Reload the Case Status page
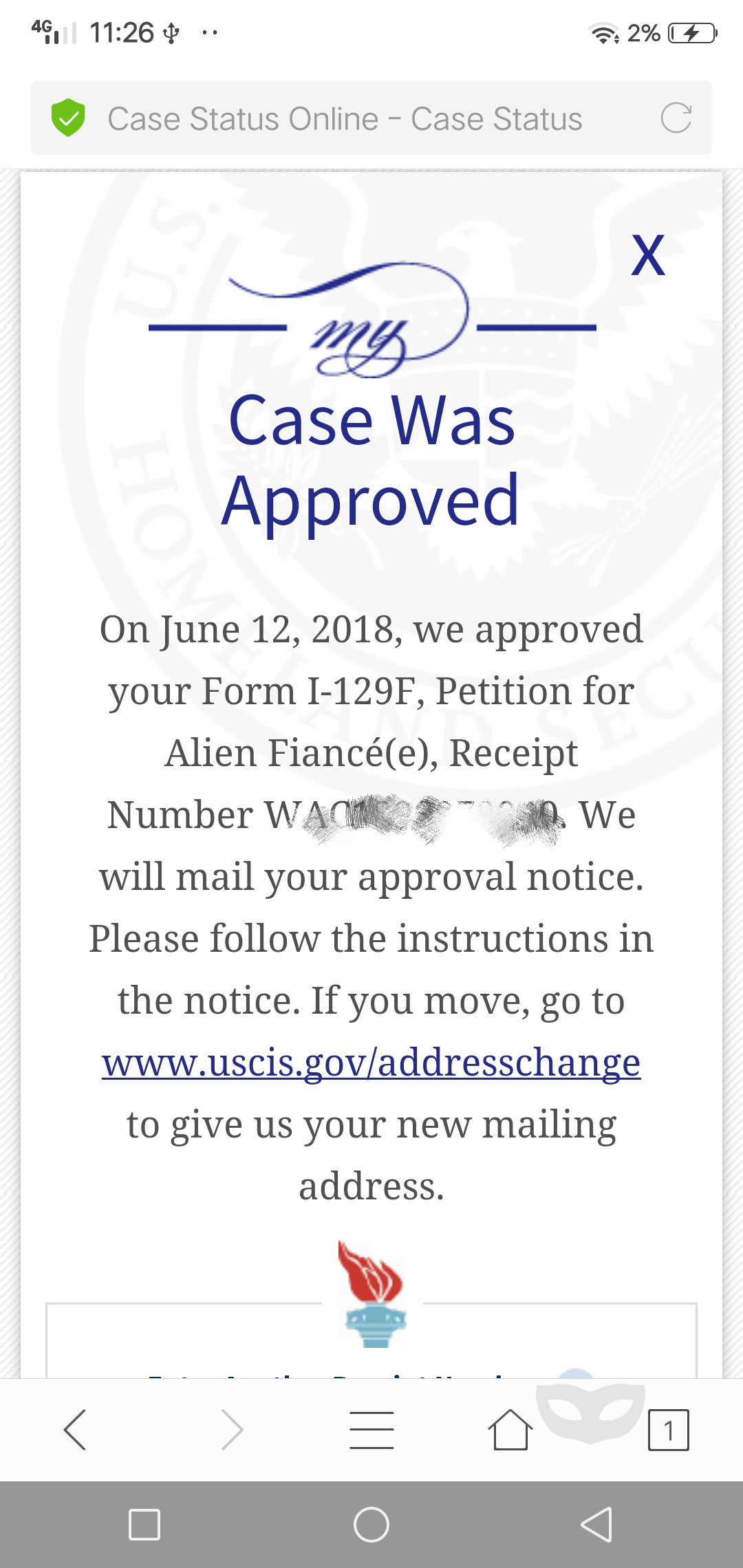The width and height of the screenshot is (743, 1568). 676,118
